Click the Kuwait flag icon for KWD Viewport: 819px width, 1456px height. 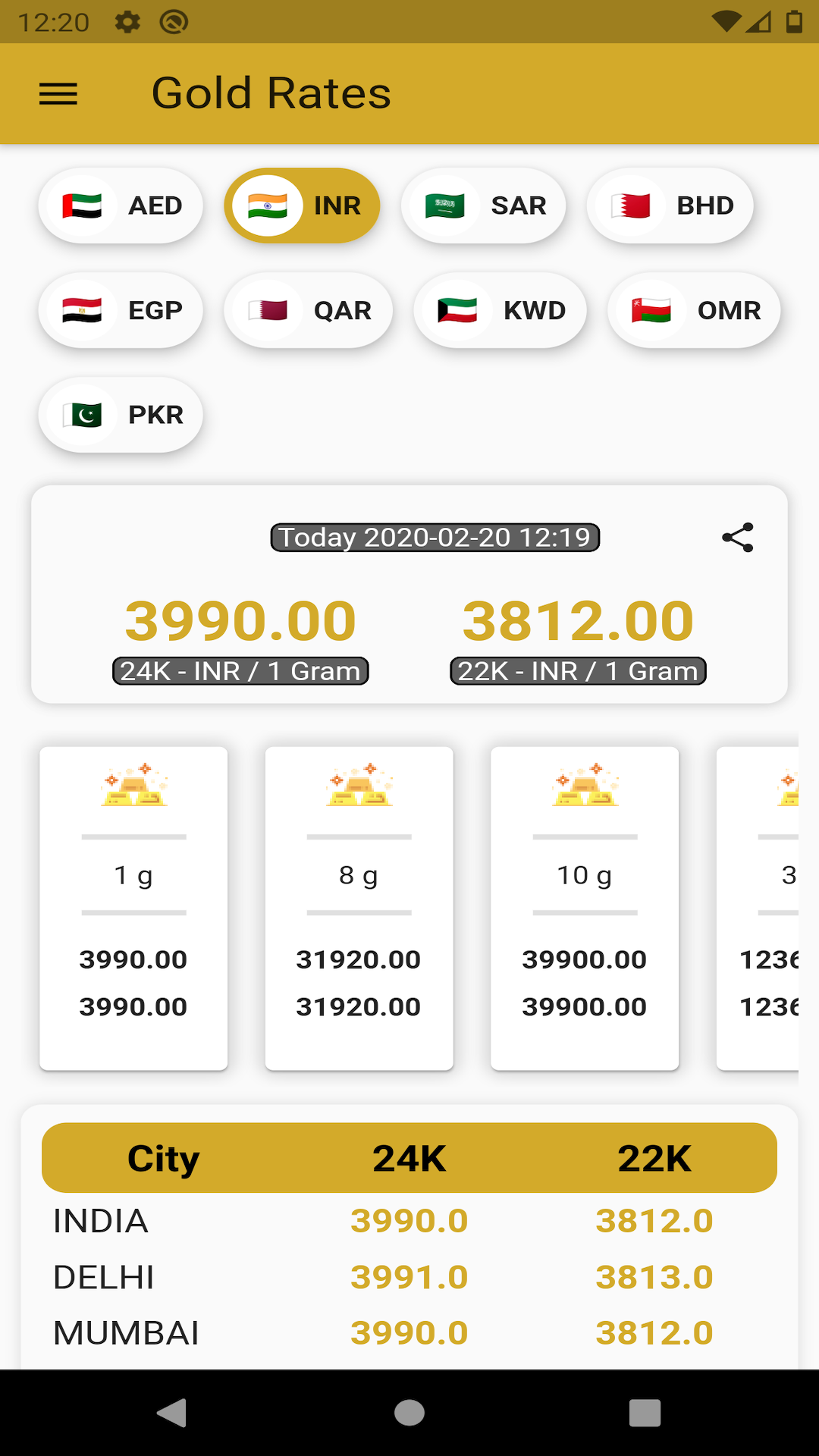click(x=456, y=309)
